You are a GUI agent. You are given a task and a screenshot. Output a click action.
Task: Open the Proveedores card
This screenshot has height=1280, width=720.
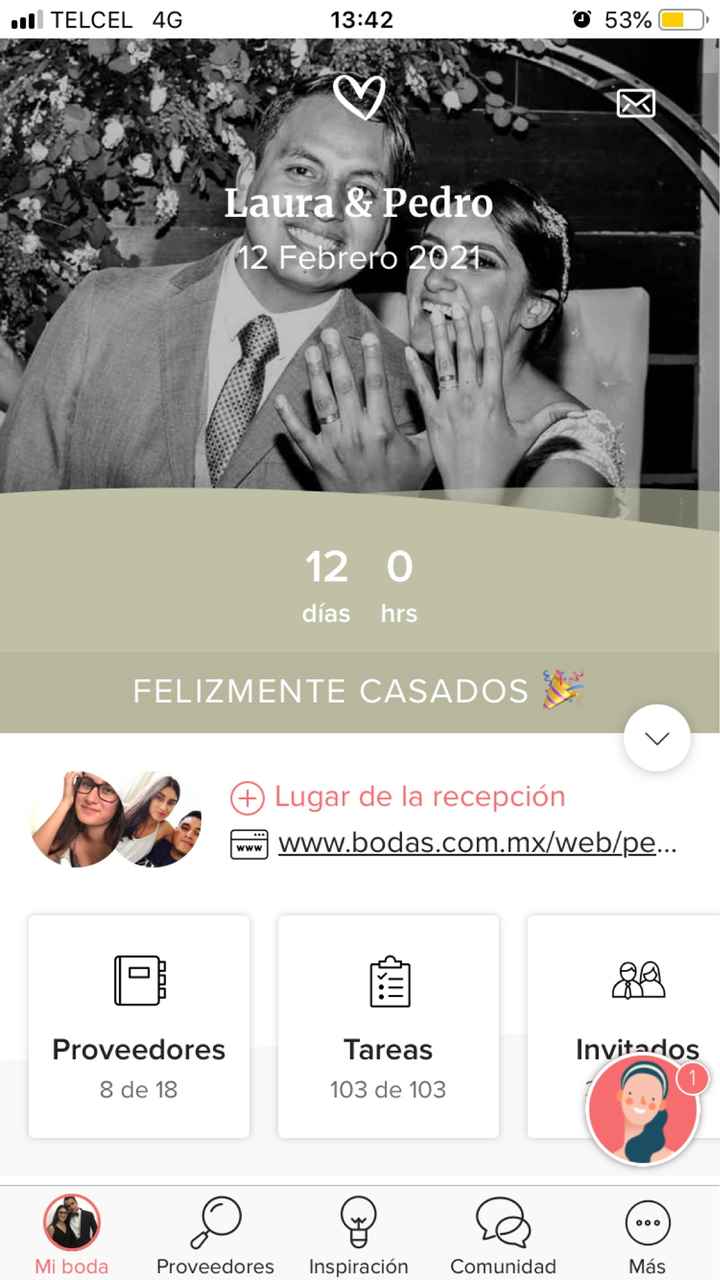coord(139,1026)
